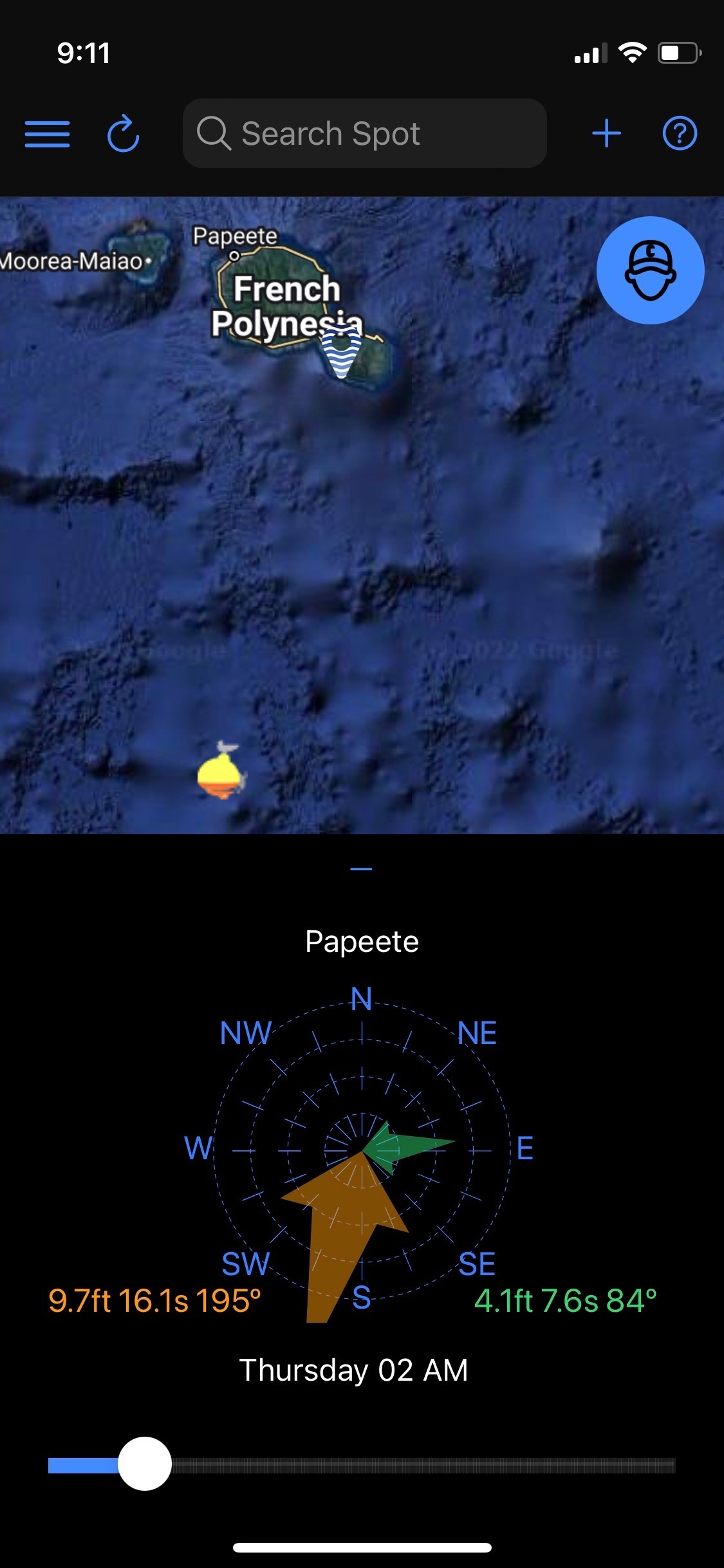This screenshot has height=1568, width=724.
Task: Open the surfer avatar button
Action: 651,270
